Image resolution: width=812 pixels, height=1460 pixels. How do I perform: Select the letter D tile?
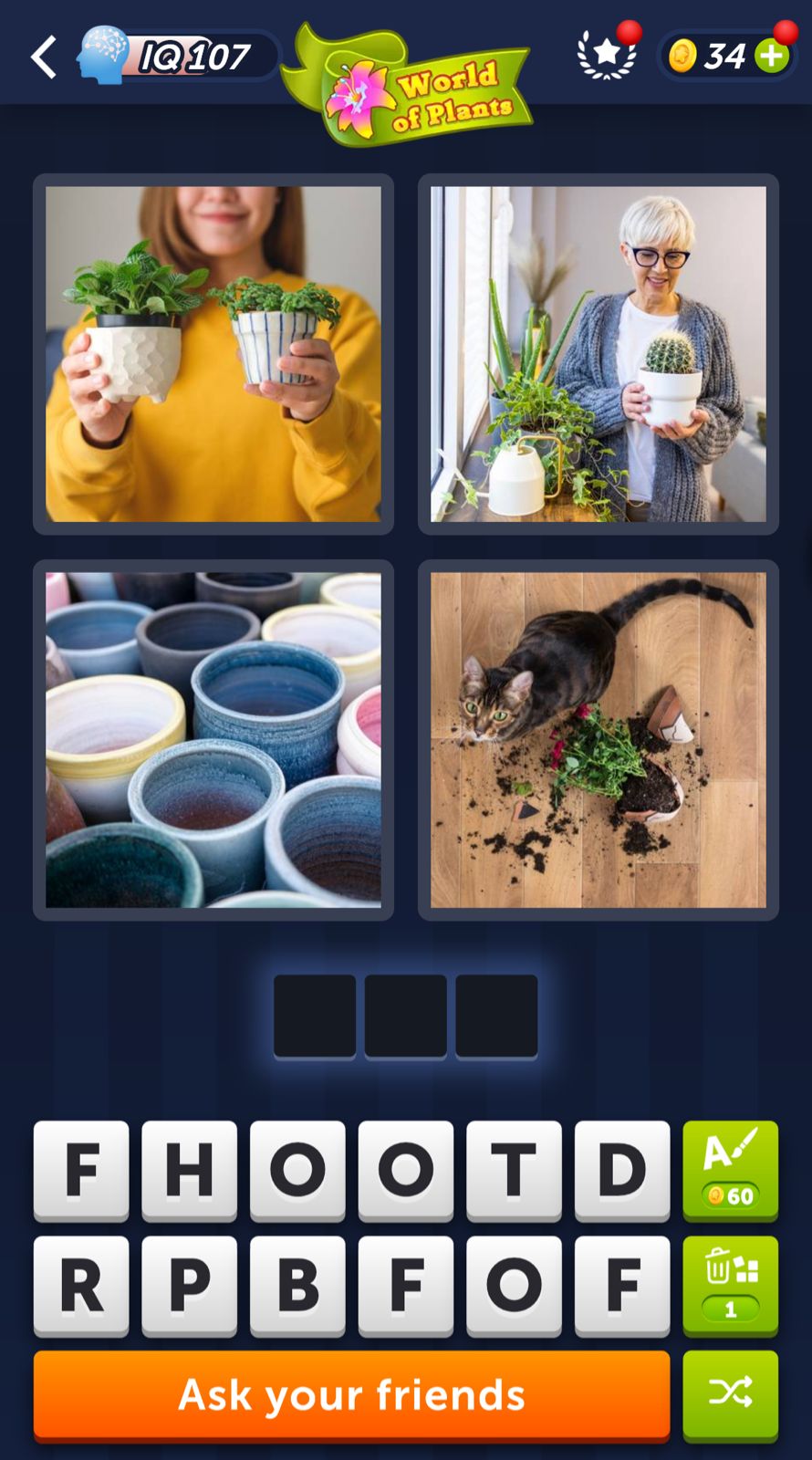pos(621,1169)
